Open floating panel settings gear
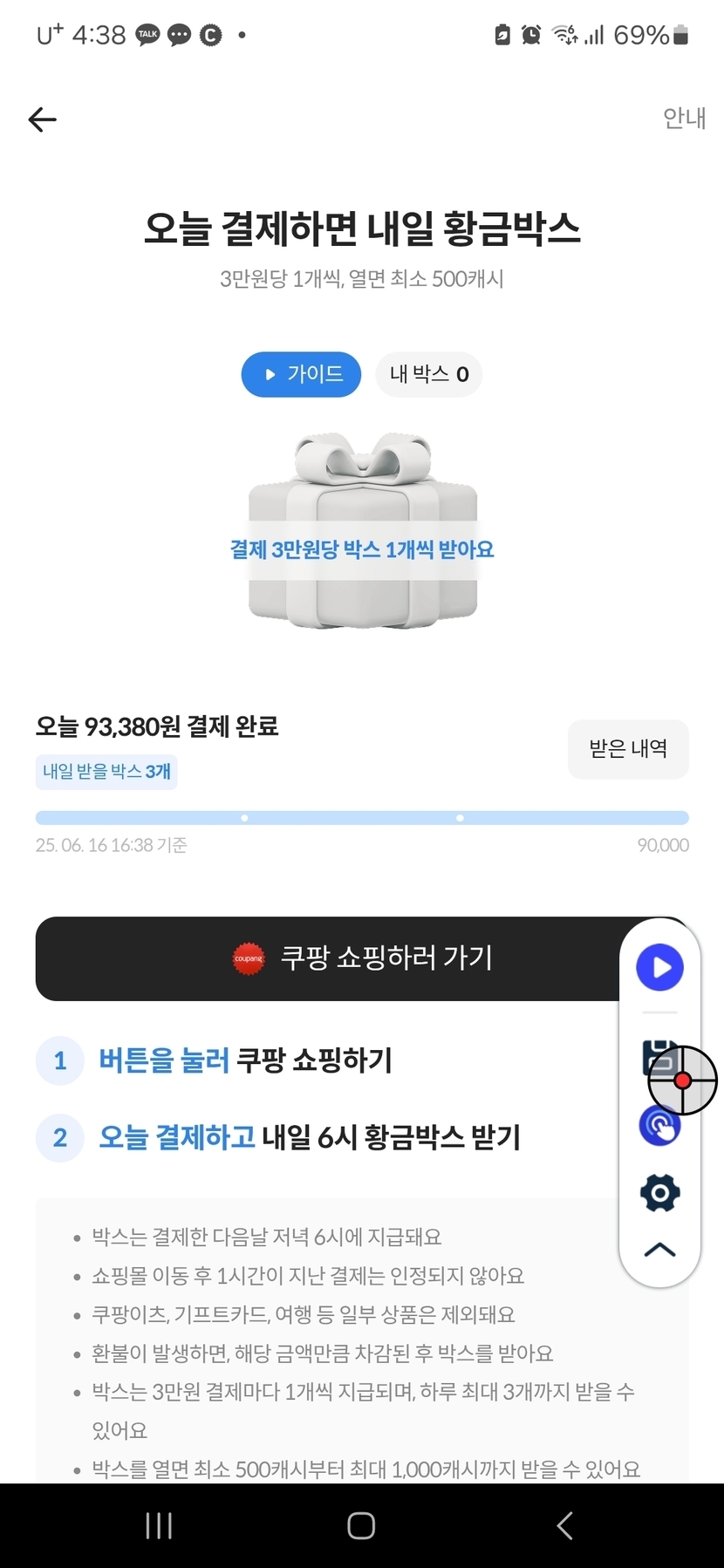The image size is (724, 1568). coord(659,1192)
